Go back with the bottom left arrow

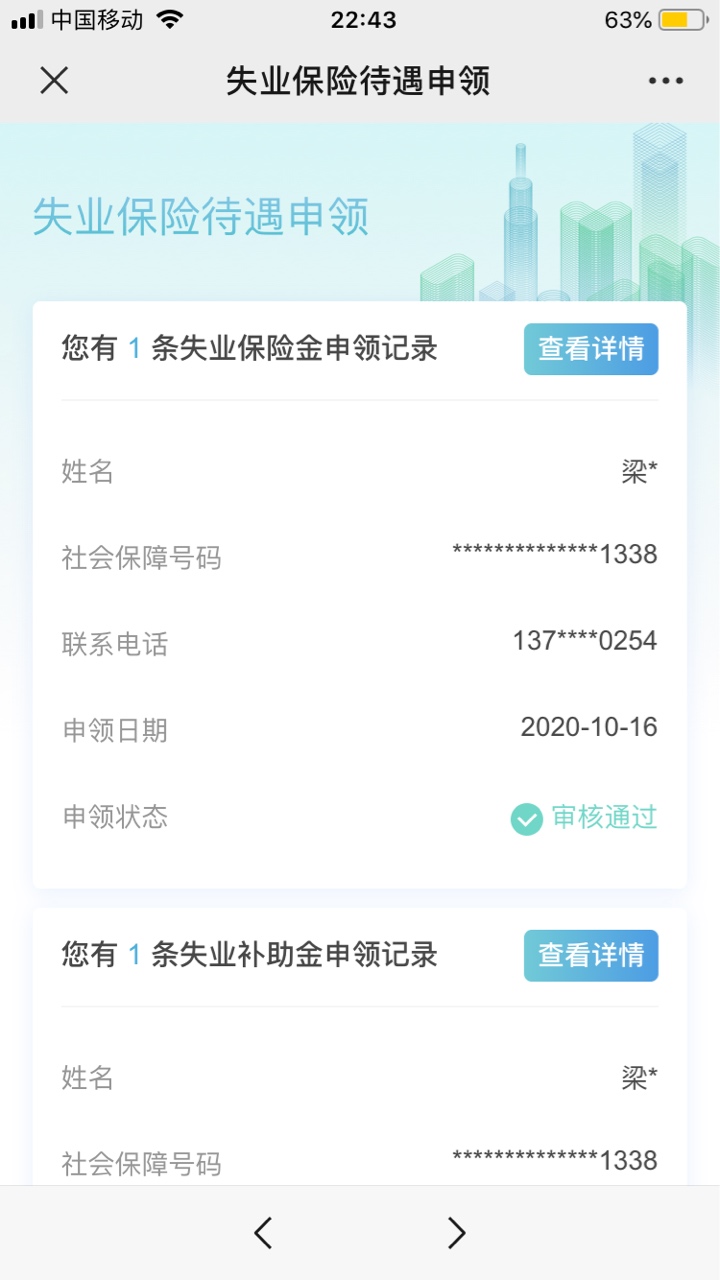[263, 1233]
